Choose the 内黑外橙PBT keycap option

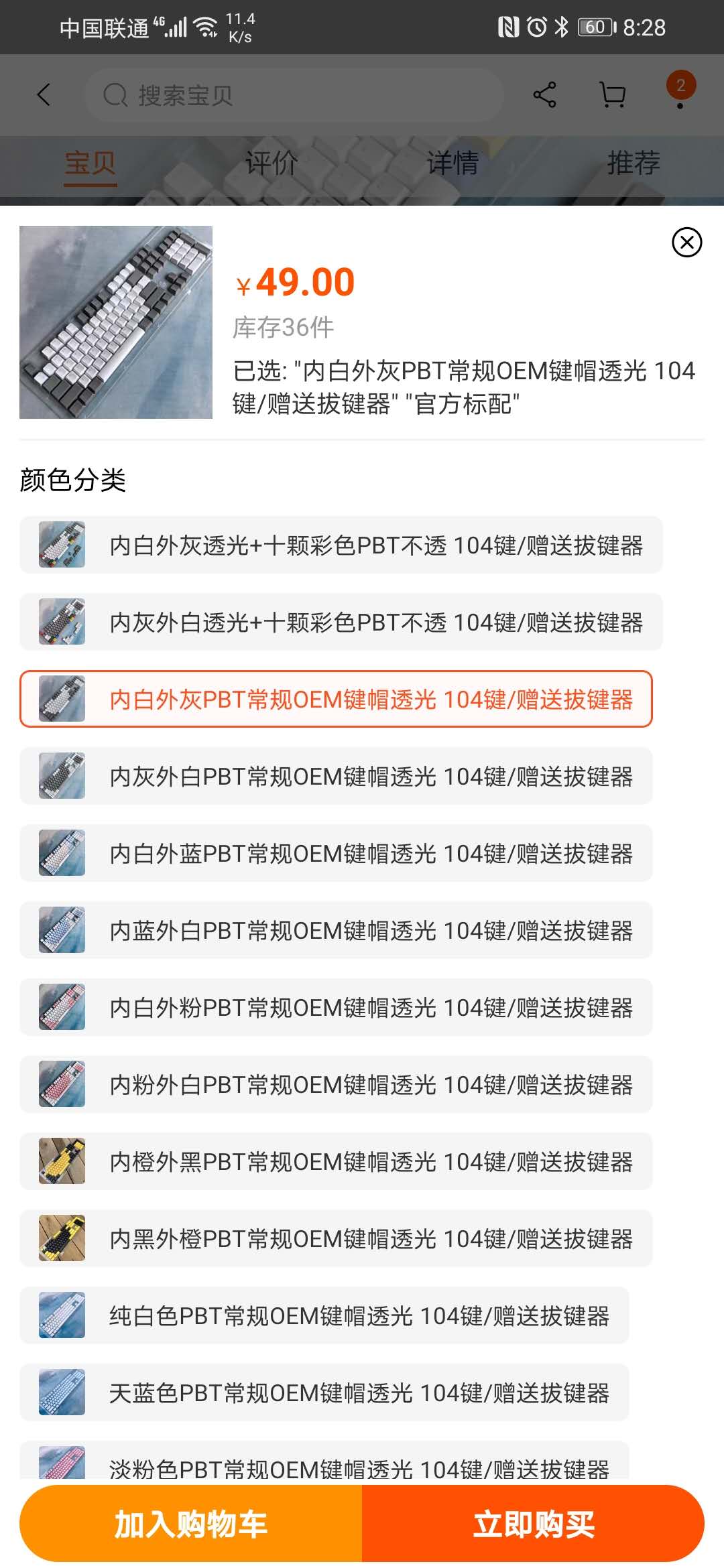pos(336,1238)
